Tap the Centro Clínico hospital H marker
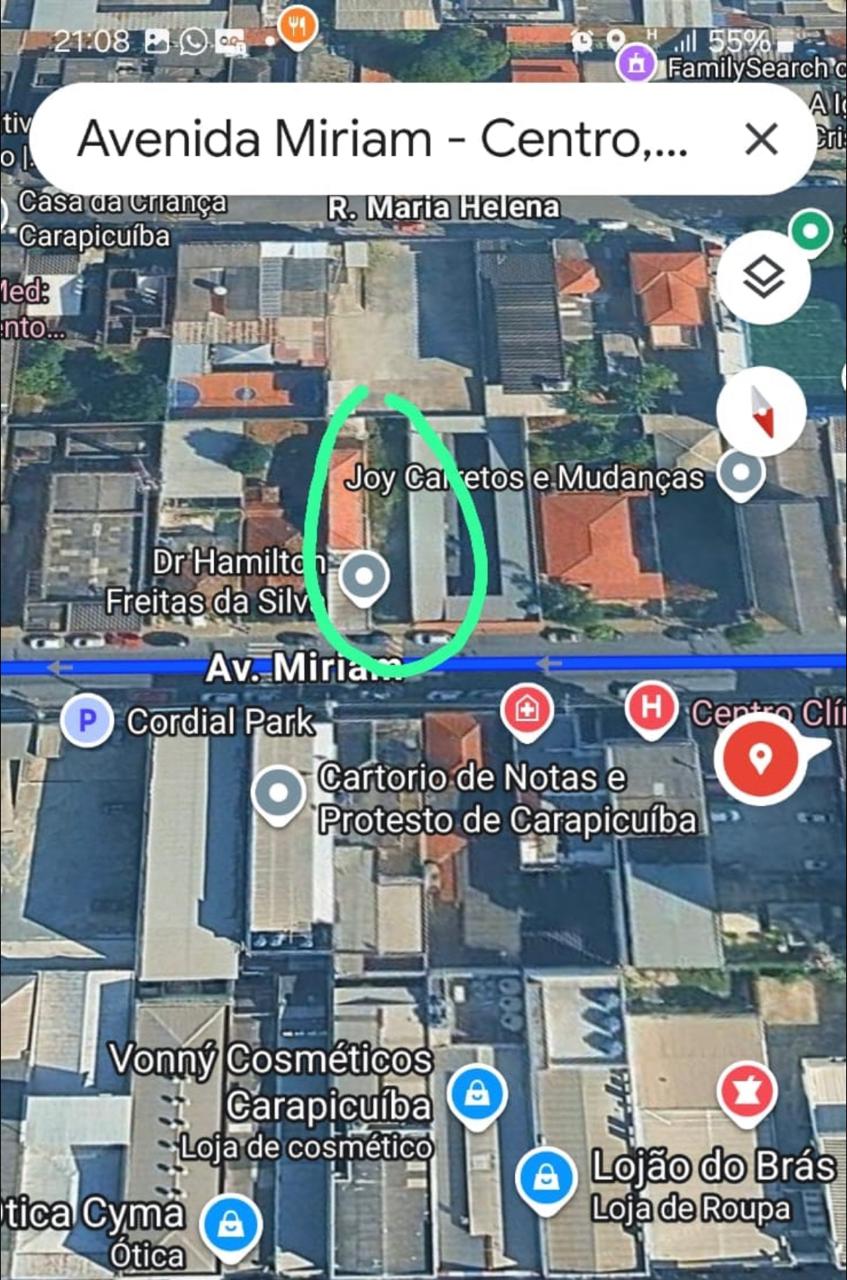The width and height of the screenshot is (847, 1280). coord(651,708)
